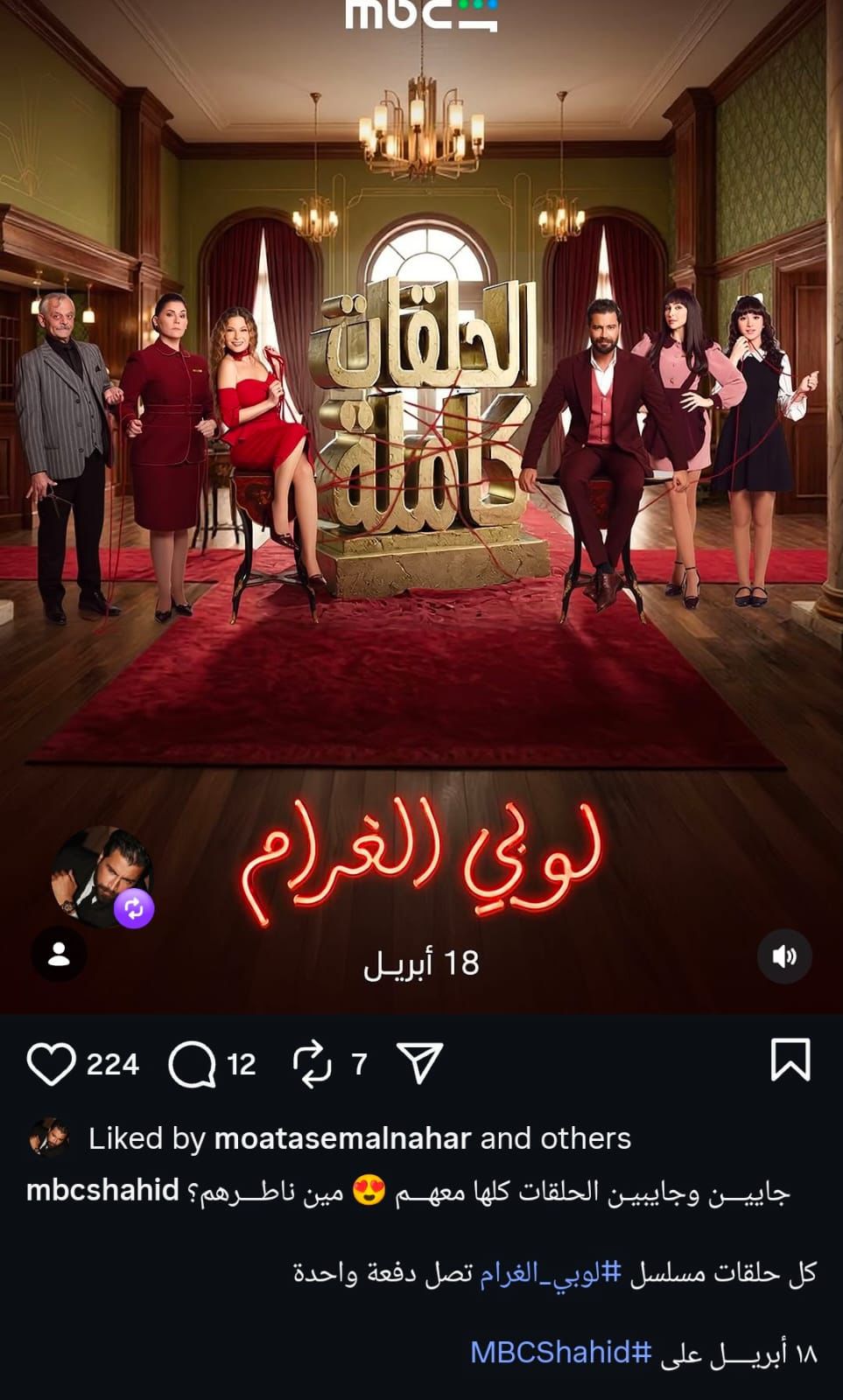The width and height of the screenshot is (843, 1400).
Task: View tagged people on the post
Action: click(59, 954)
